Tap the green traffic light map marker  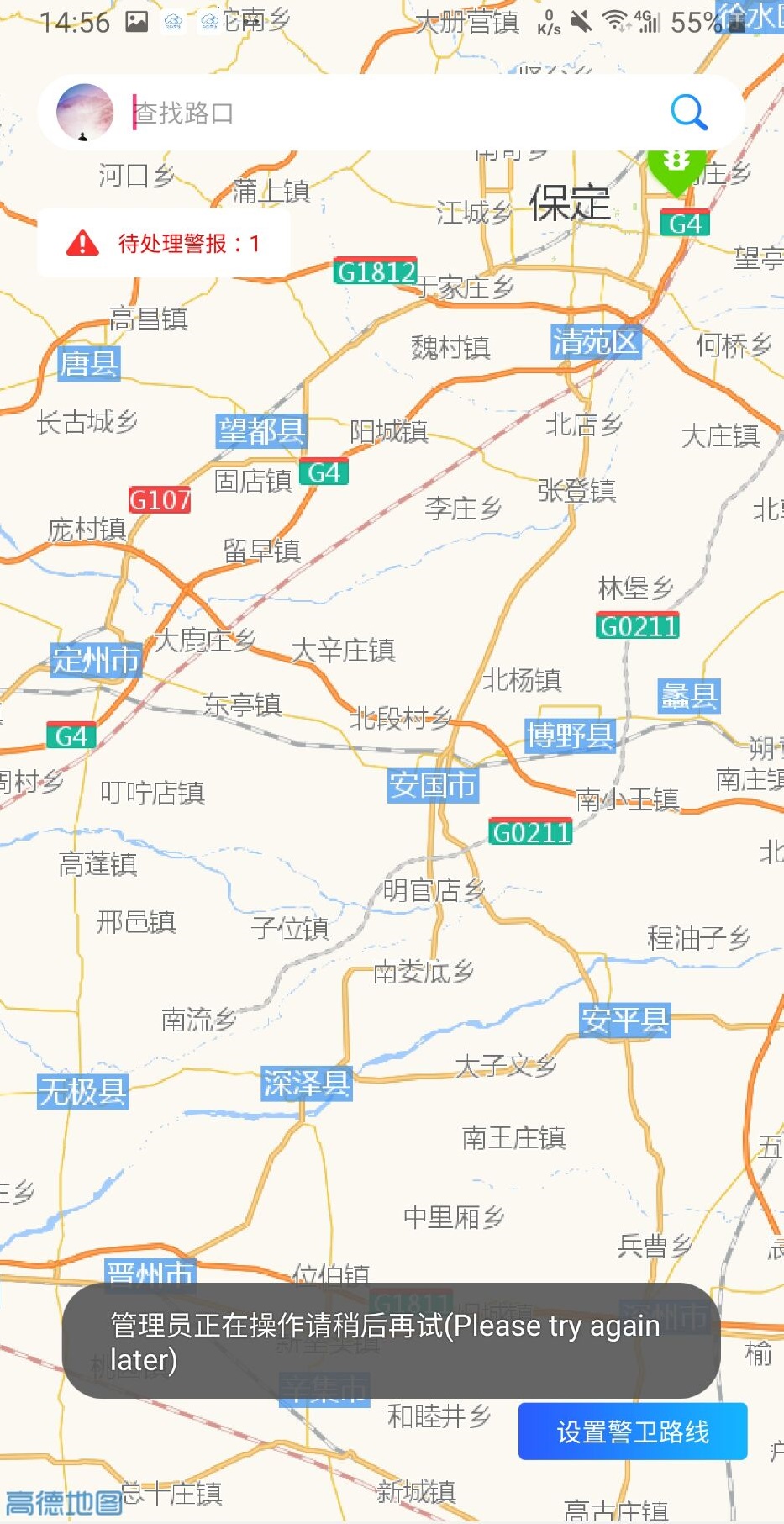(676, 167)
